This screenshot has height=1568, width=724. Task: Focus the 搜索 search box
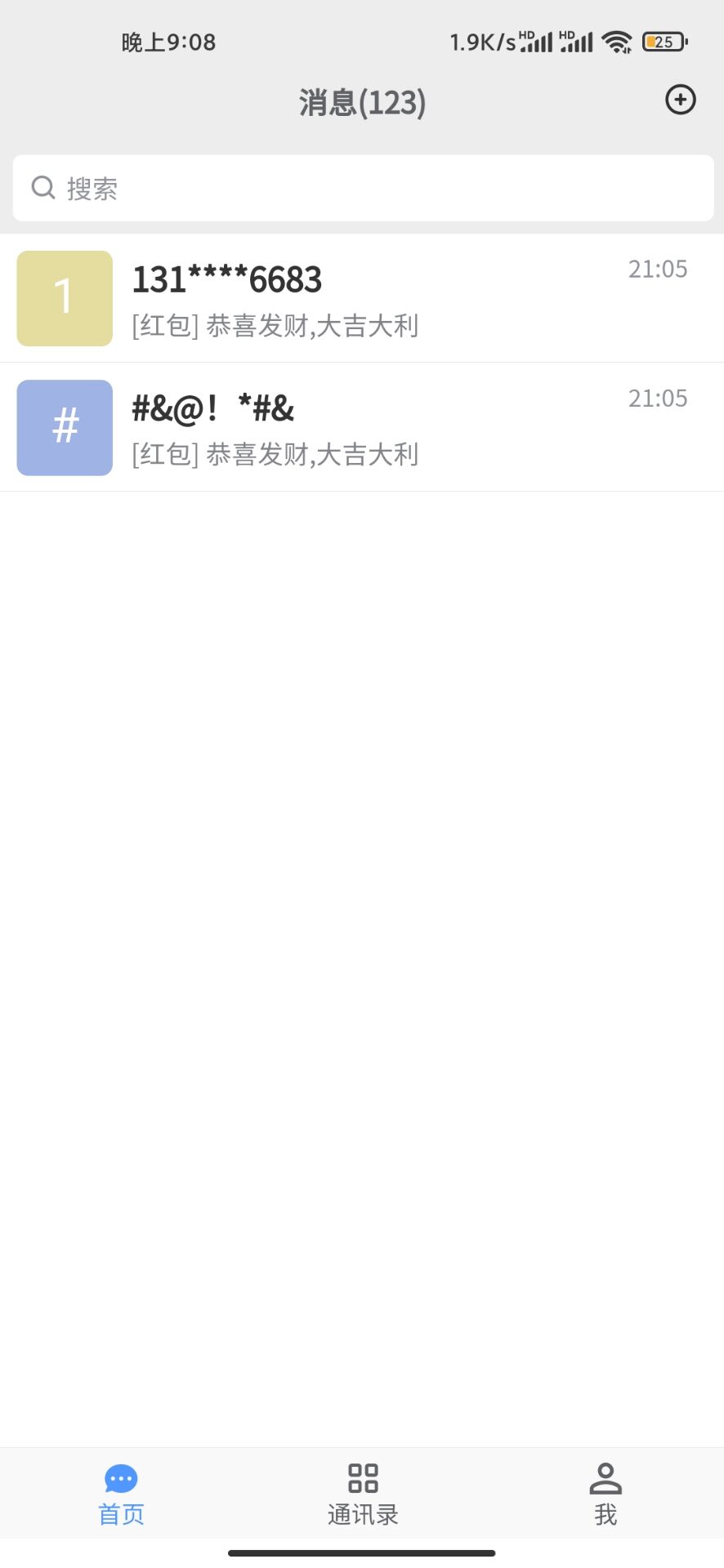pyautogui.click(x=362, y=189)
